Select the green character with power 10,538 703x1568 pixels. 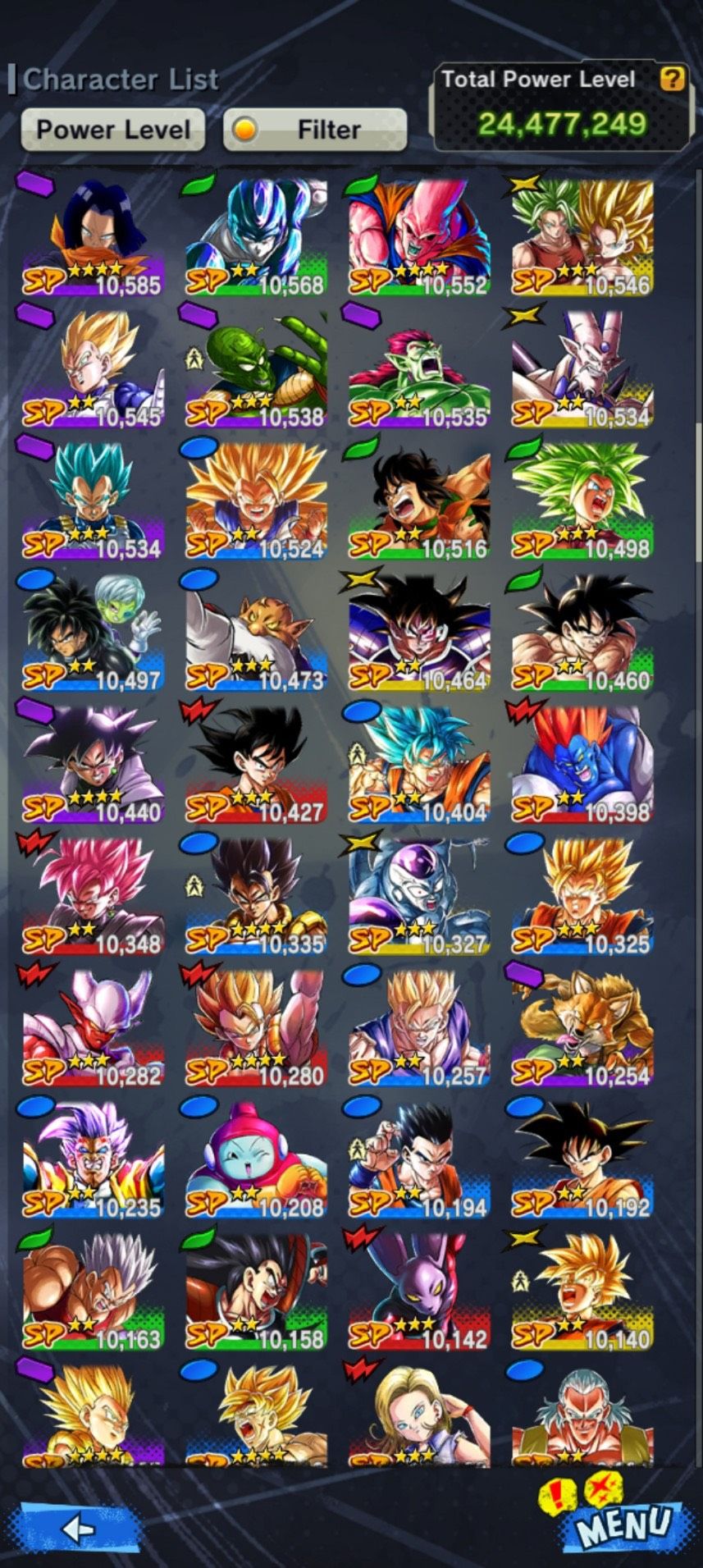click(255, 369)
